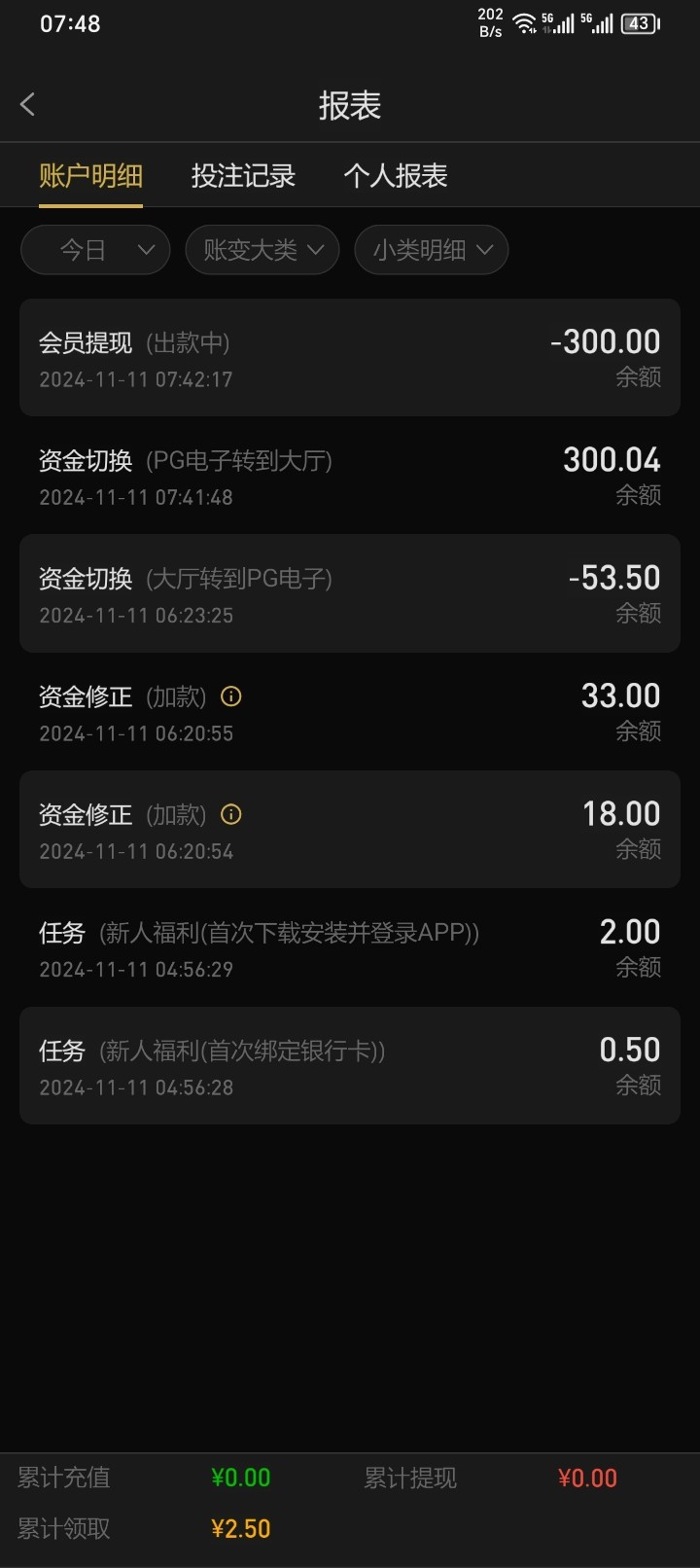Open the 会员提现 -300.00 record
This screenshot has height=1568, width=700.
point(350,358)
